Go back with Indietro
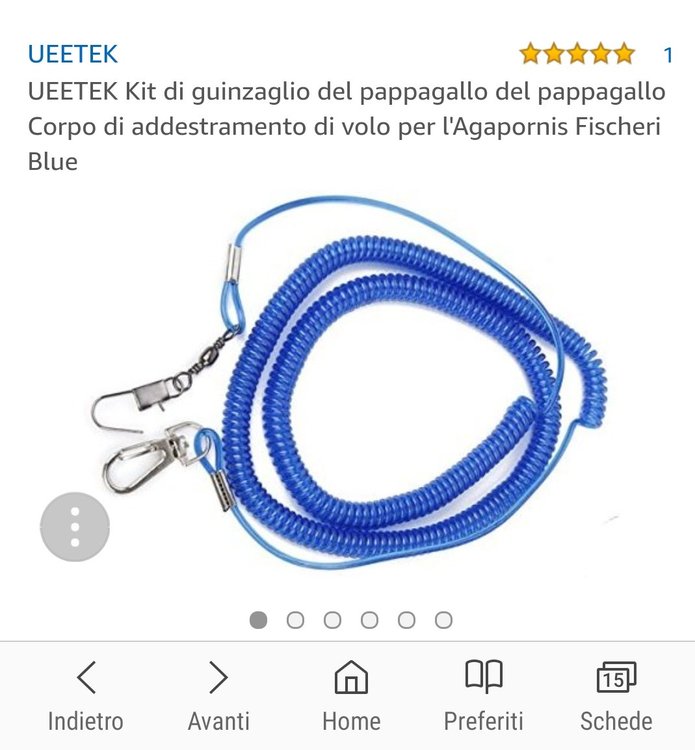695x750 pixels. (86, 696)
